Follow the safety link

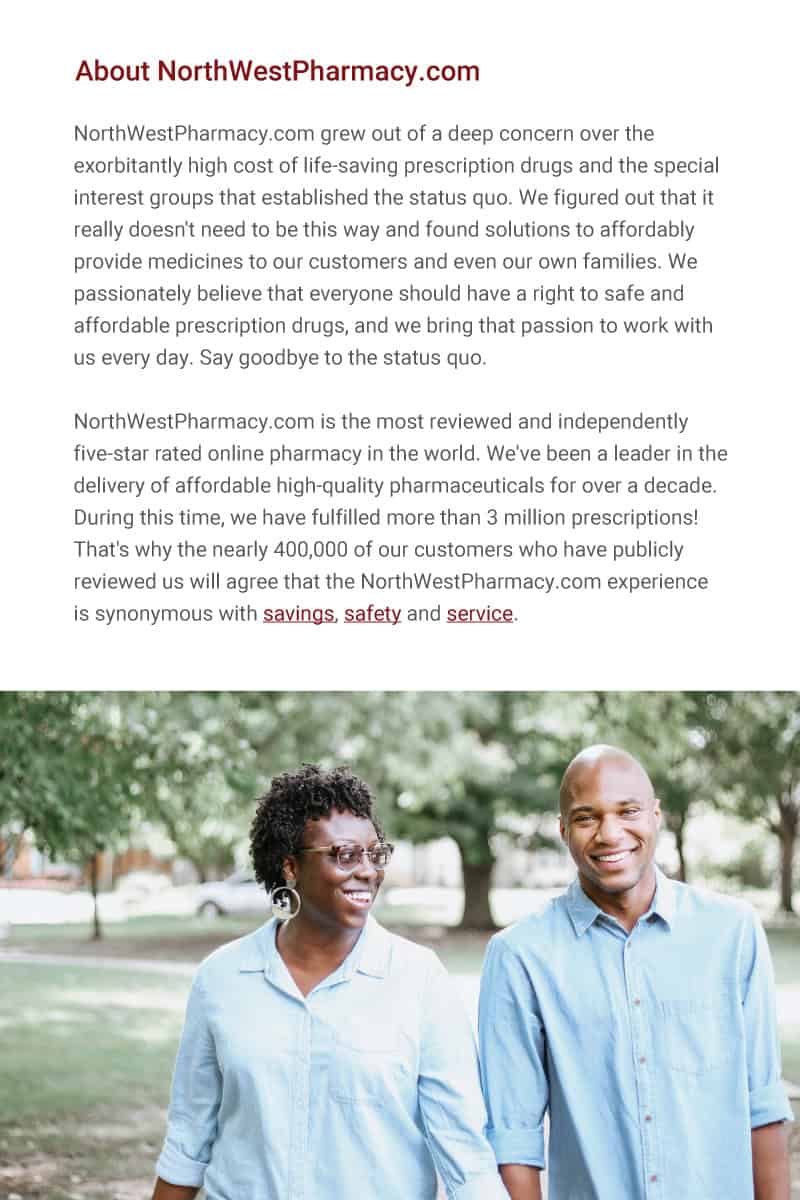(x=372, y=614)
